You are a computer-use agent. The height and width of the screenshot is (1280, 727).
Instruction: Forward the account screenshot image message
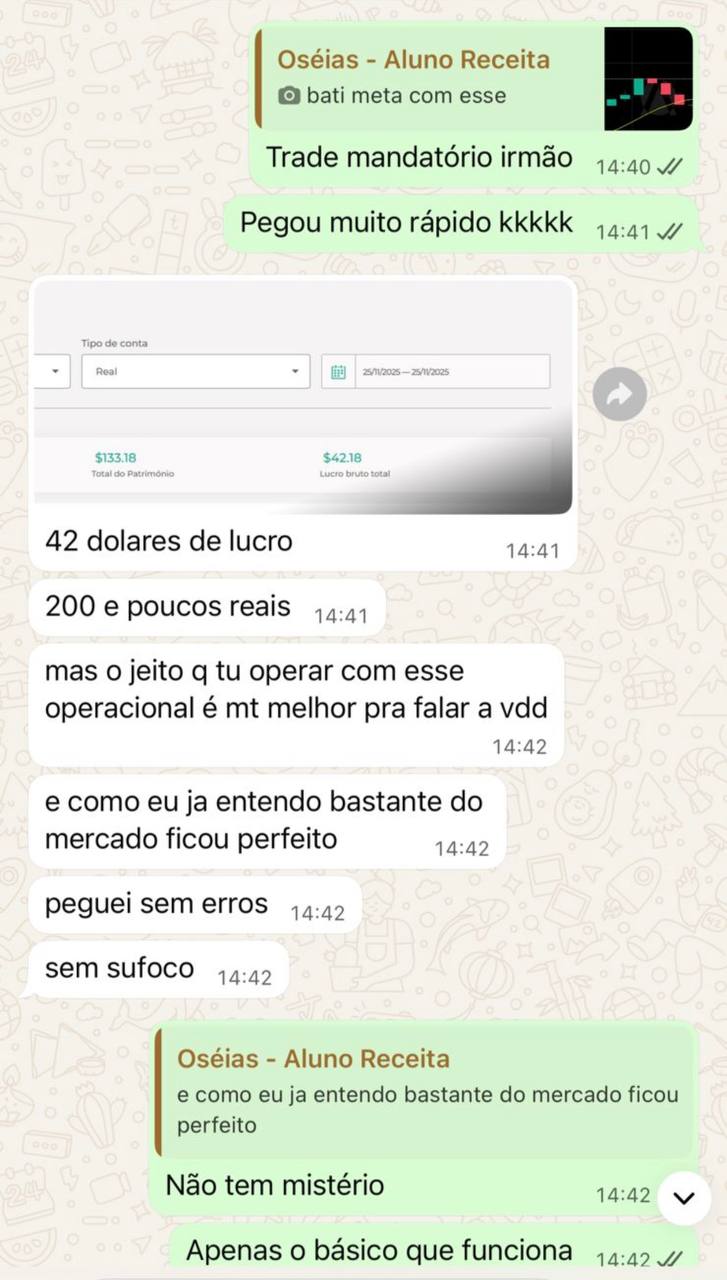coord(619,395)
